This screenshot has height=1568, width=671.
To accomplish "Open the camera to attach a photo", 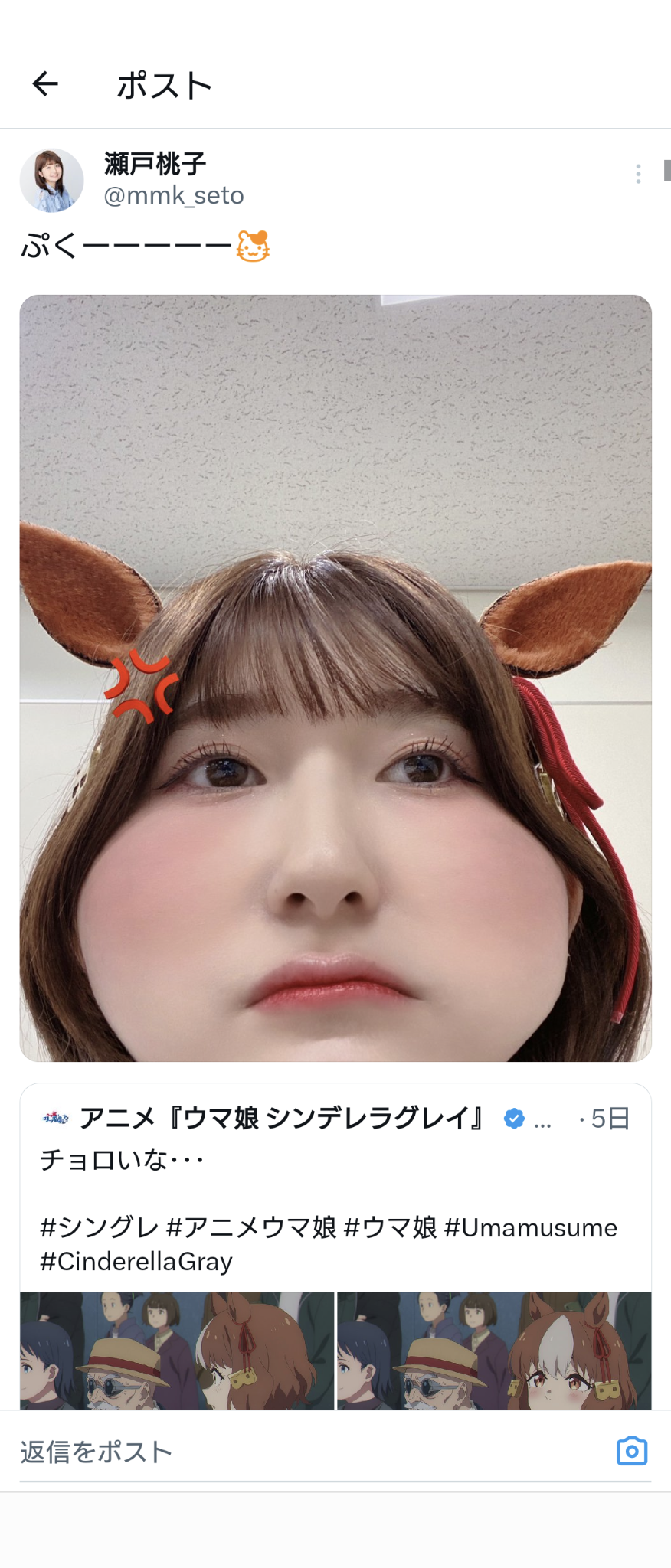I will coord(632,1451).
